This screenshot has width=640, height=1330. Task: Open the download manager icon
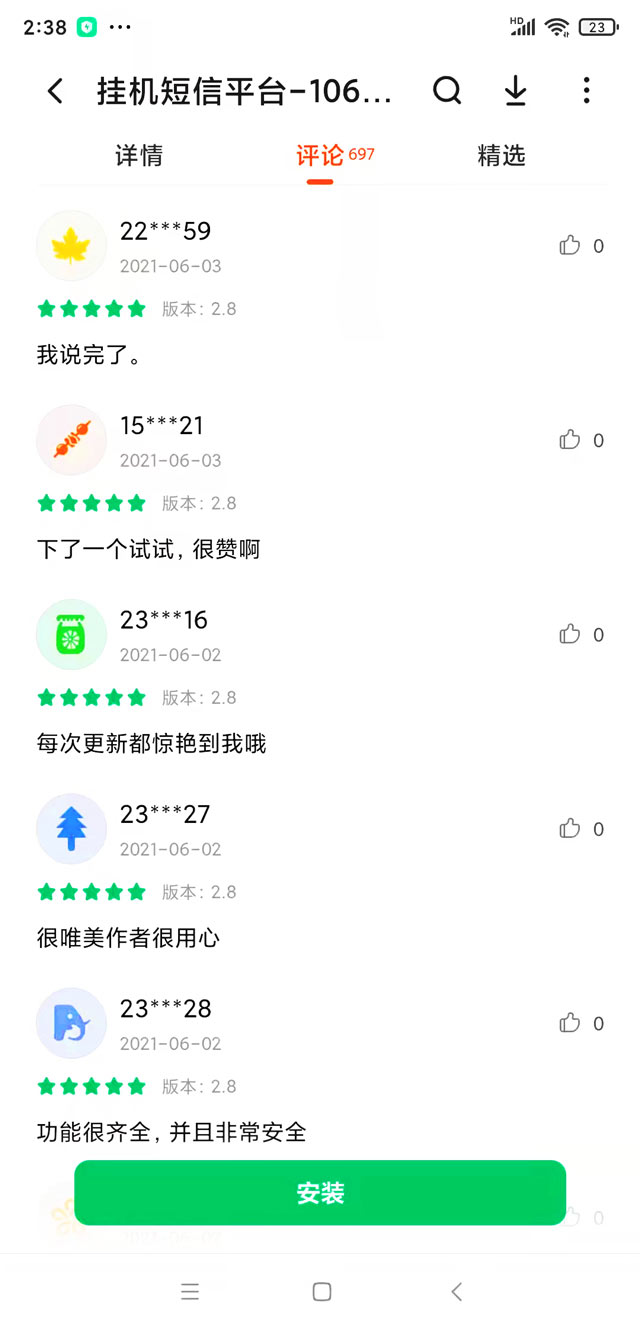click(515, 91)
